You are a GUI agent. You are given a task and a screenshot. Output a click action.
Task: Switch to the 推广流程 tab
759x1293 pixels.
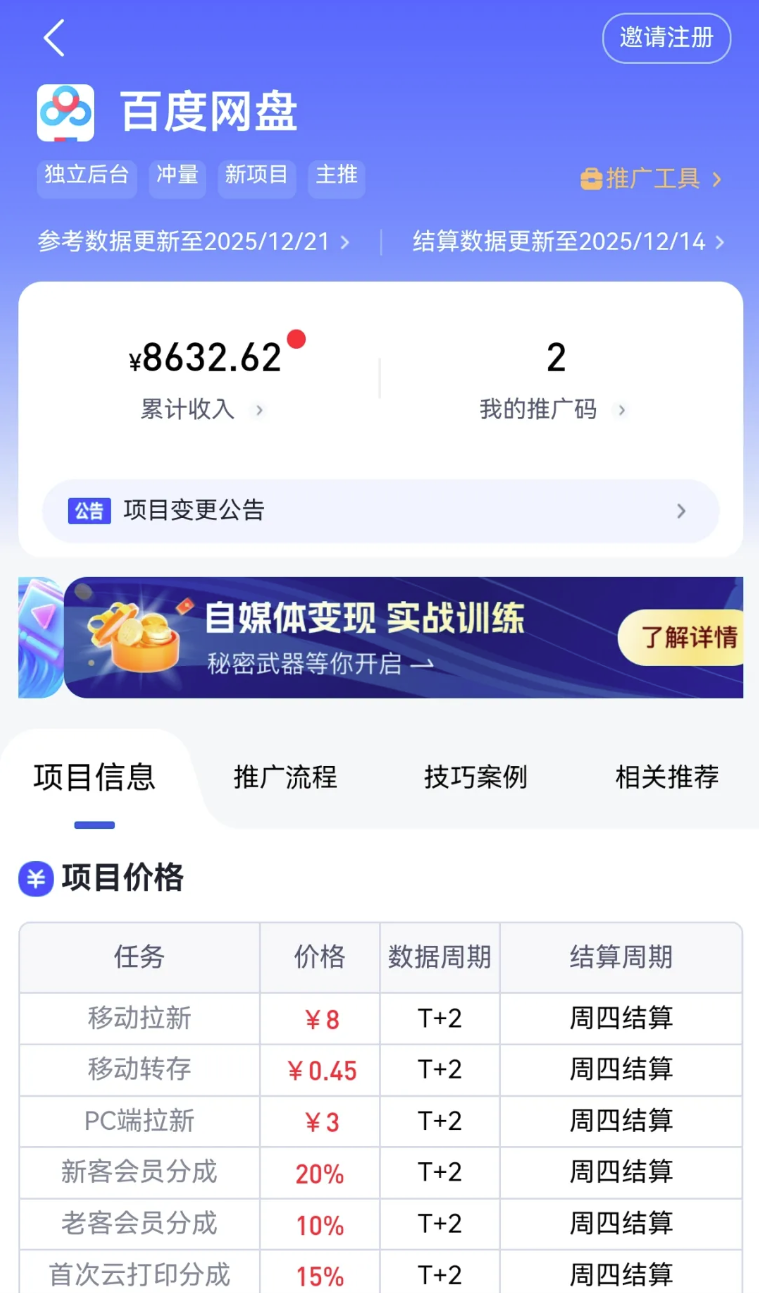tap(285, 778)
